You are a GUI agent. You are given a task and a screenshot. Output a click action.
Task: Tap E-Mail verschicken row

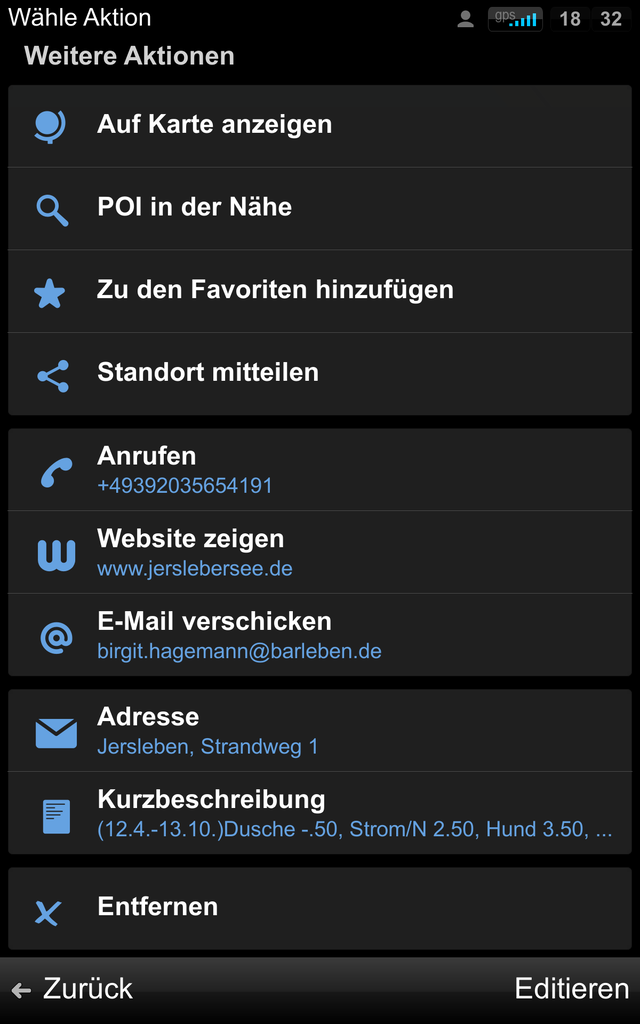320,635
